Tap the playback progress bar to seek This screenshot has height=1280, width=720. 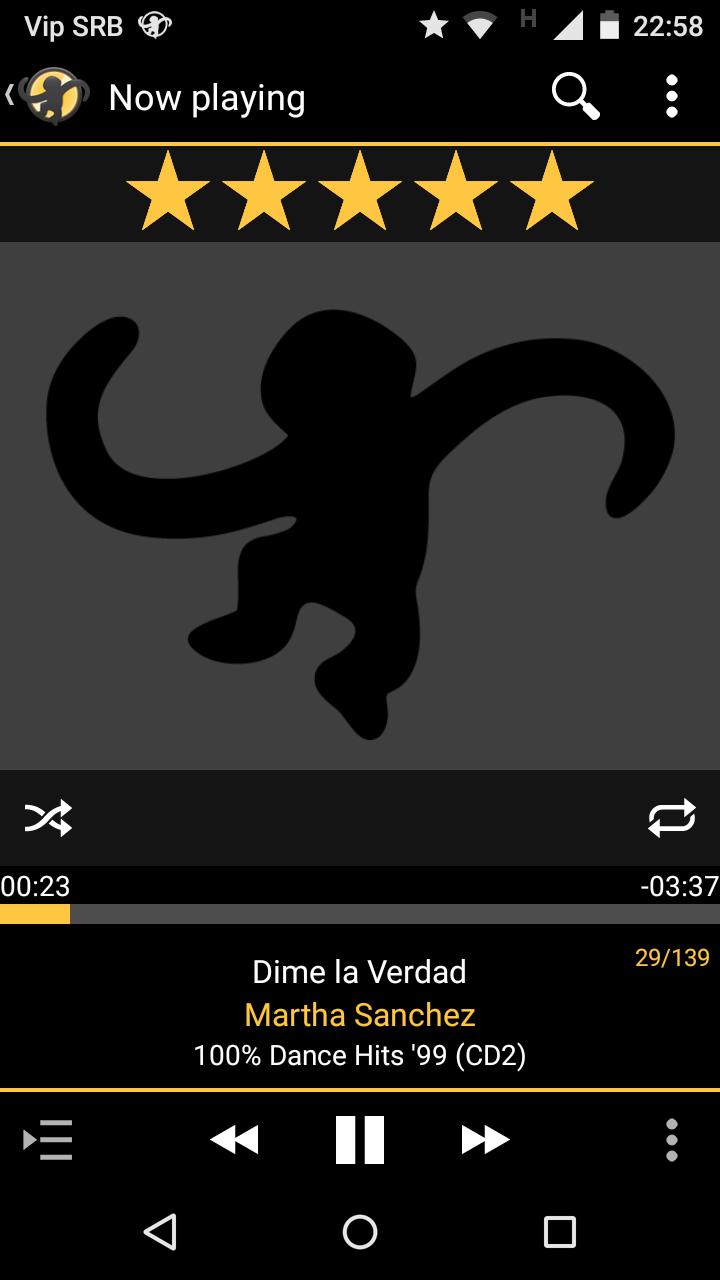pyautogui.click(x=360, y=913)
